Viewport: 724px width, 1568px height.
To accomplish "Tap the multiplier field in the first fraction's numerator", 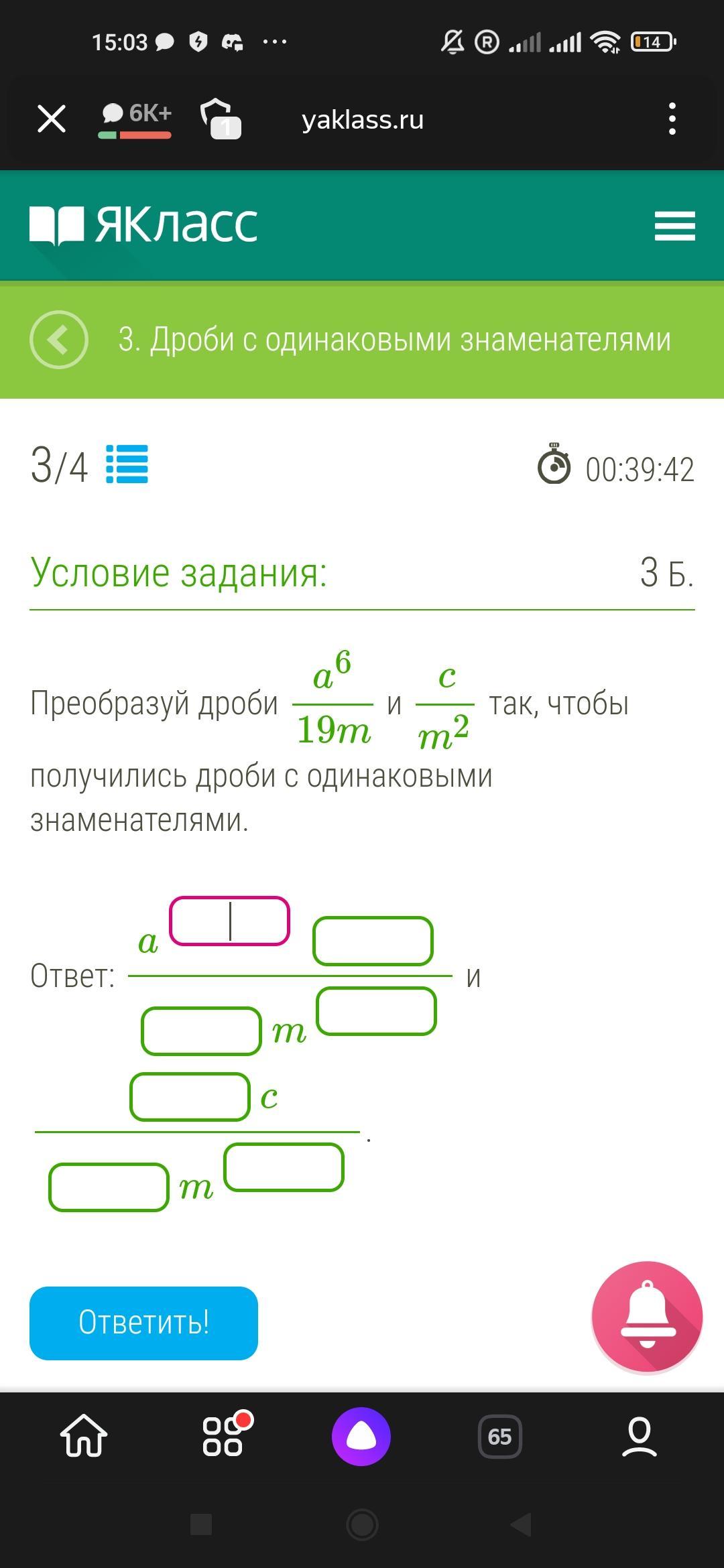I will [x=373, y=941].
